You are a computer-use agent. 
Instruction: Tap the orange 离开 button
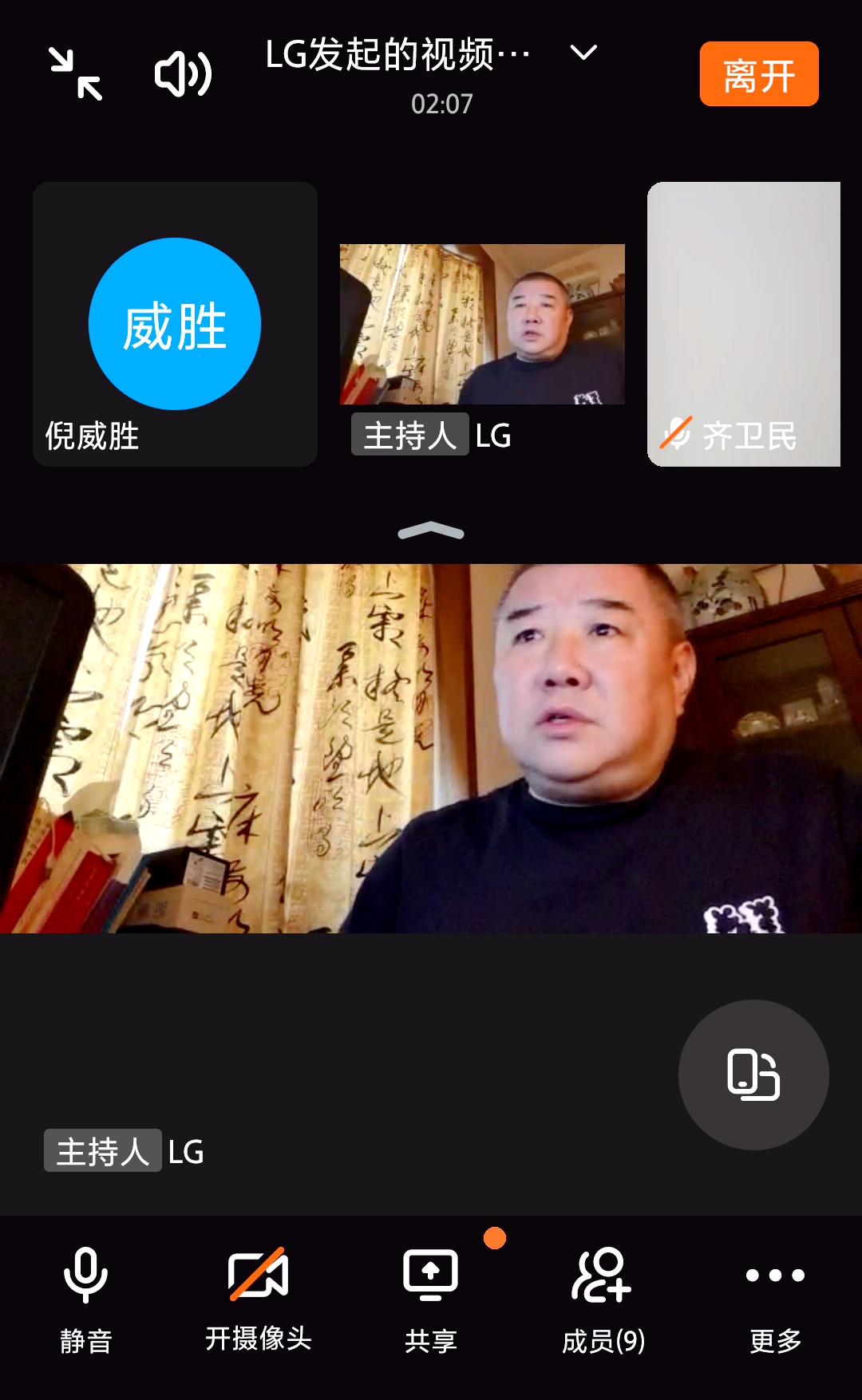click(x=758, y=74)
